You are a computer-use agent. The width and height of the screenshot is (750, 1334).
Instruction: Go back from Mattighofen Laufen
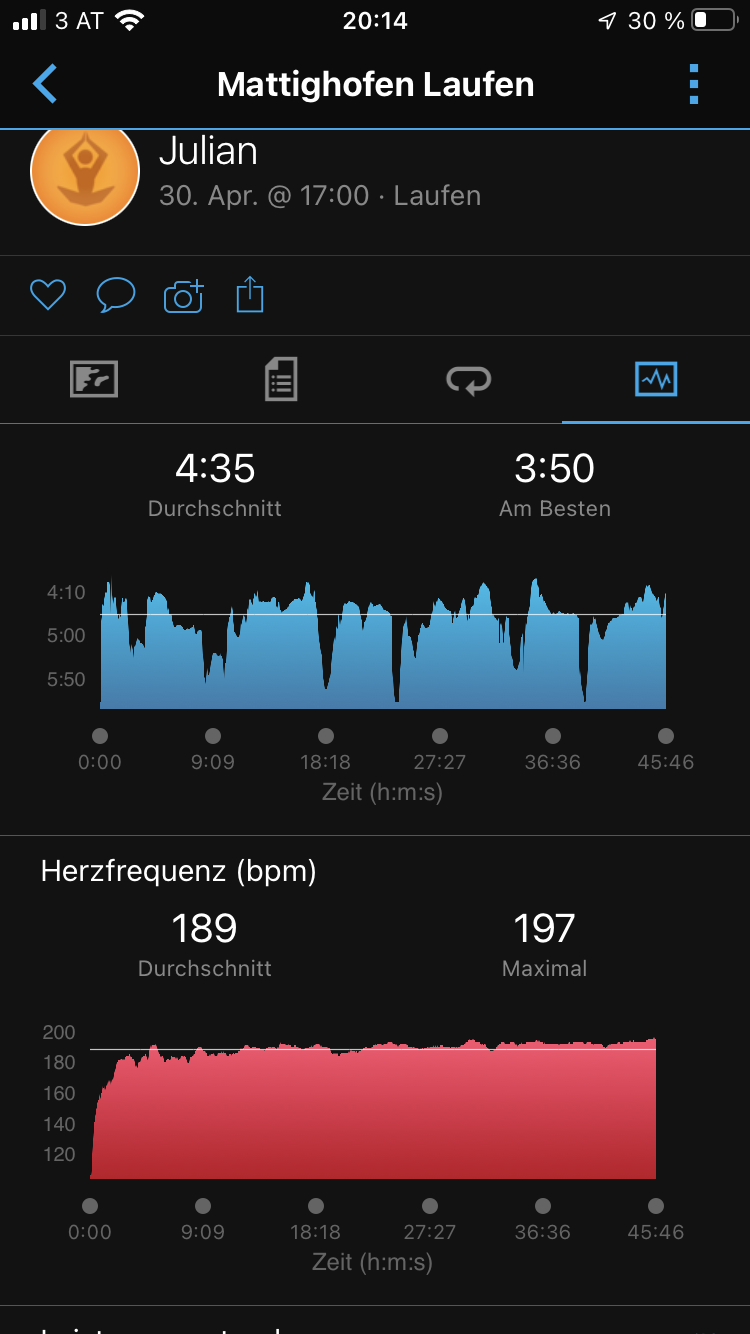pos(45,85)
